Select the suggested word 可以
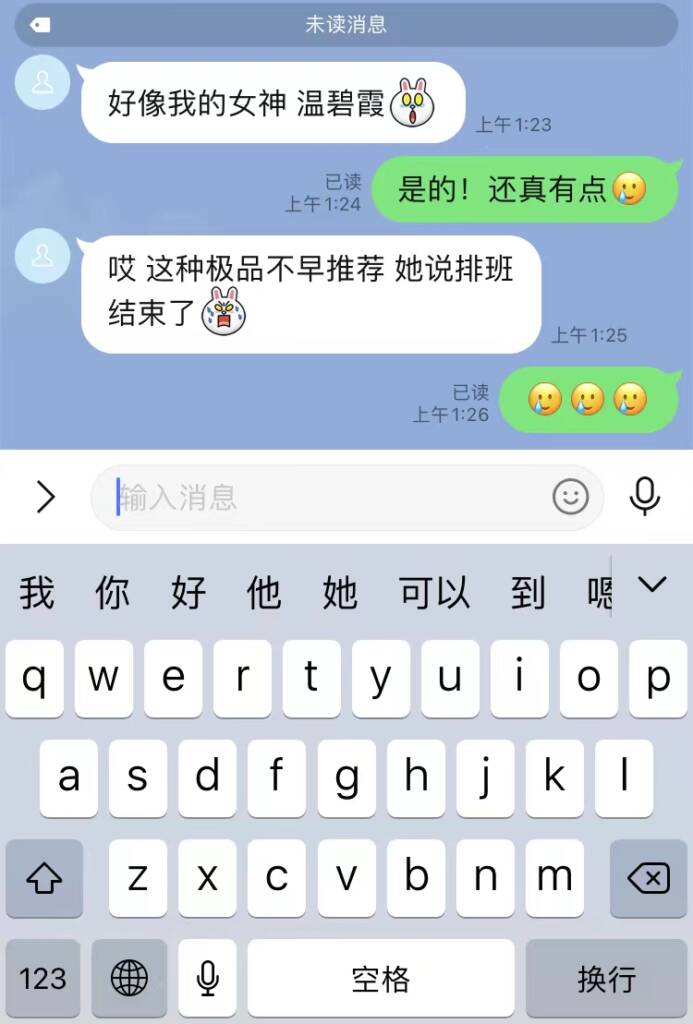693x1024 pixels. pyautogui.click(x=434, y=593)
